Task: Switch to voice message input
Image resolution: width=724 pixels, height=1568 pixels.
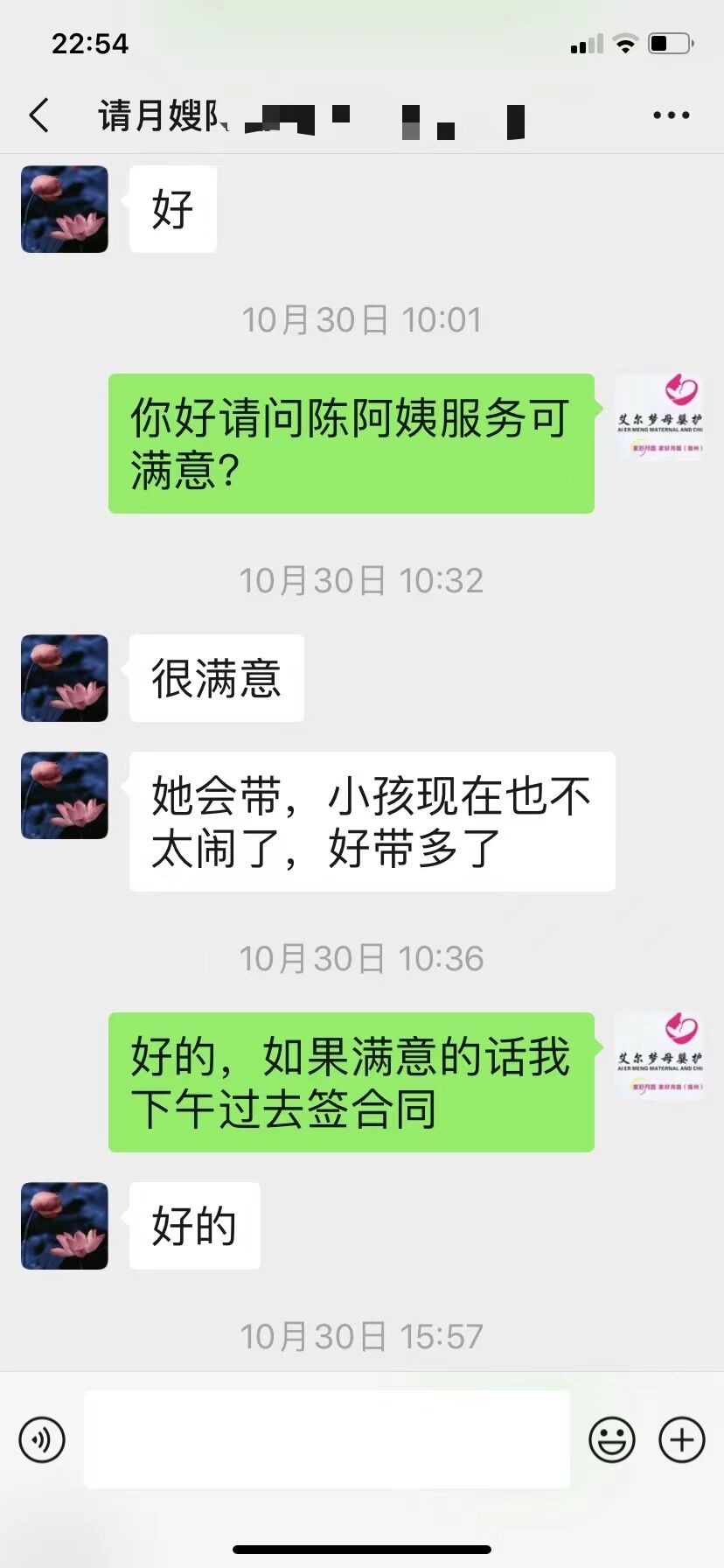Action: coord(42,1439)
